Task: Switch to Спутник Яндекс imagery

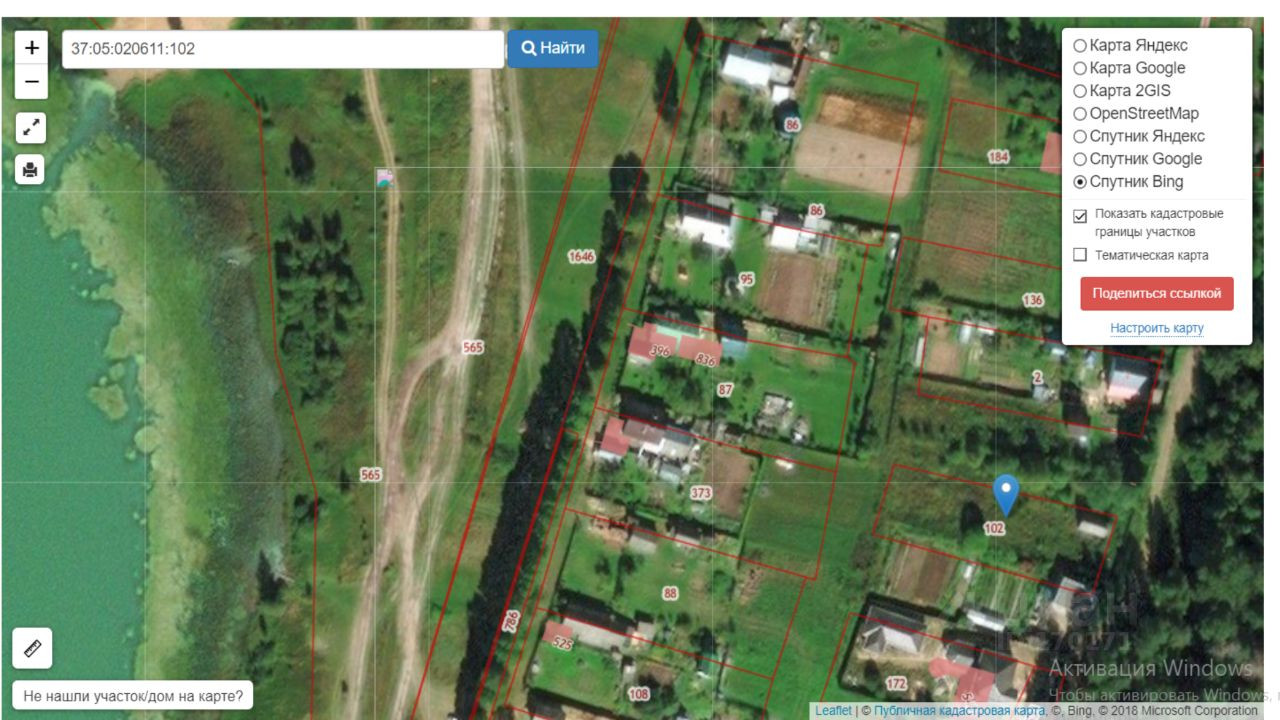Action: pos(1080,136)
